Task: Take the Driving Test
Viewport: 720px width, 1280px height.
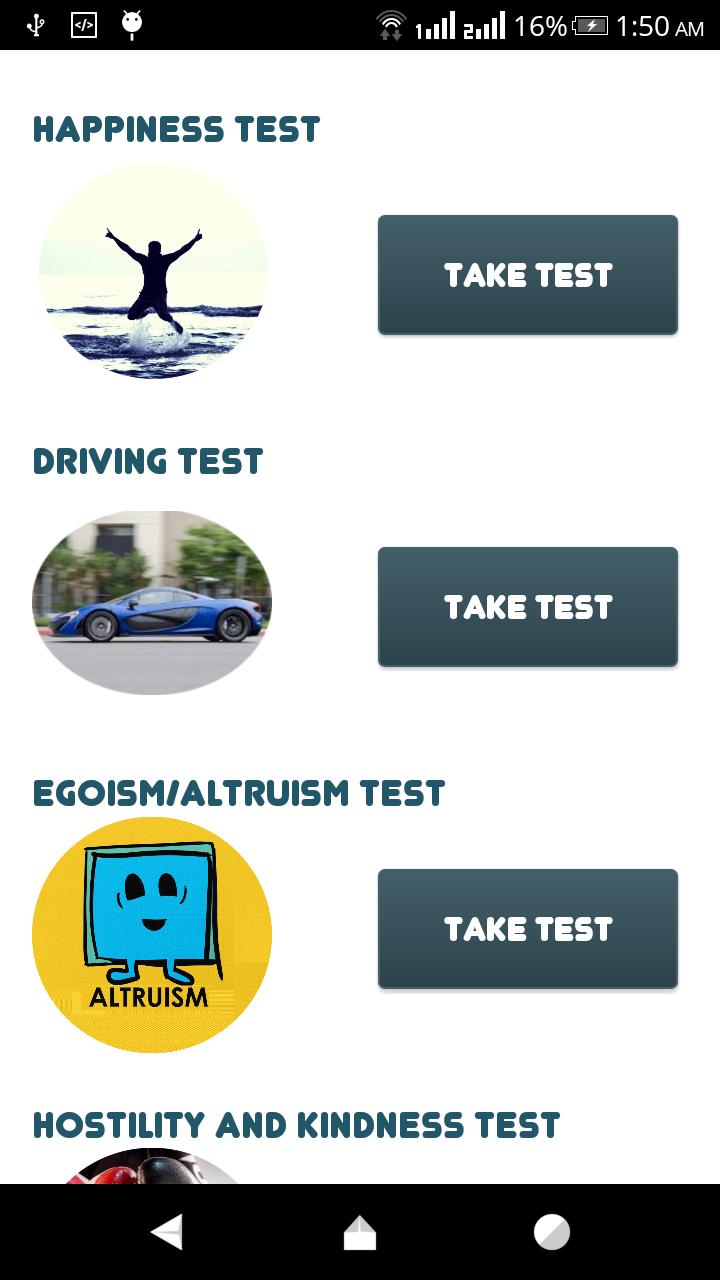Action: pos(528,606)
